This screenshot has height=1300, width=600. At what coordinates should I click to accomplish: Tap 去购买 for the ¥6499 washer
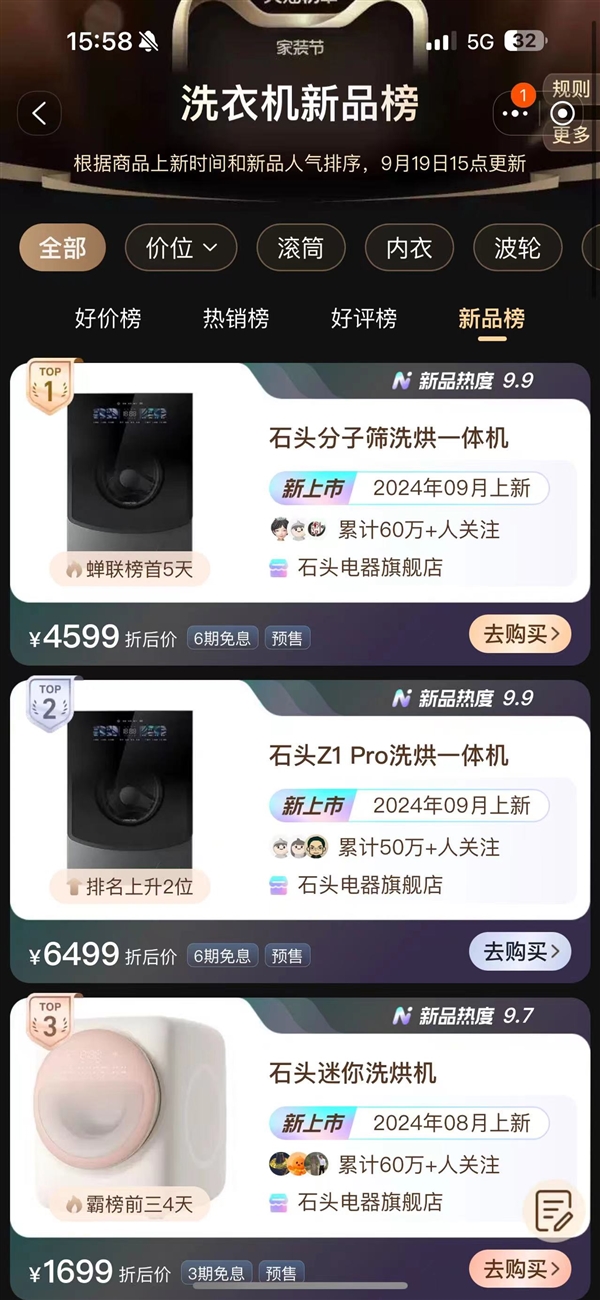pyautogui.click(x=520, y=951)
